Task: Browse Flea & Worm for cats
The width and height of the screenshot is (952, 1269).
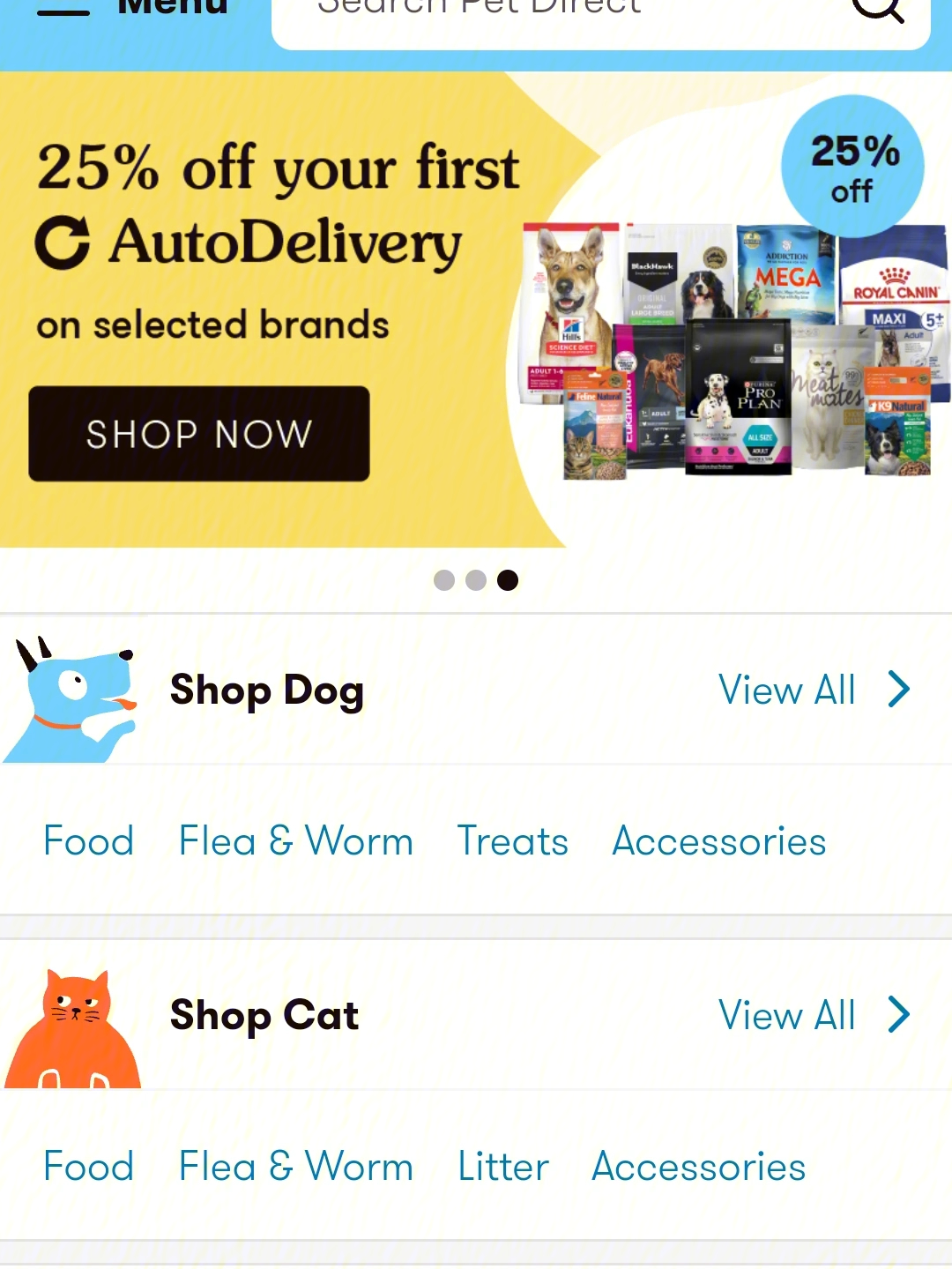Action: pos(296,1166)
